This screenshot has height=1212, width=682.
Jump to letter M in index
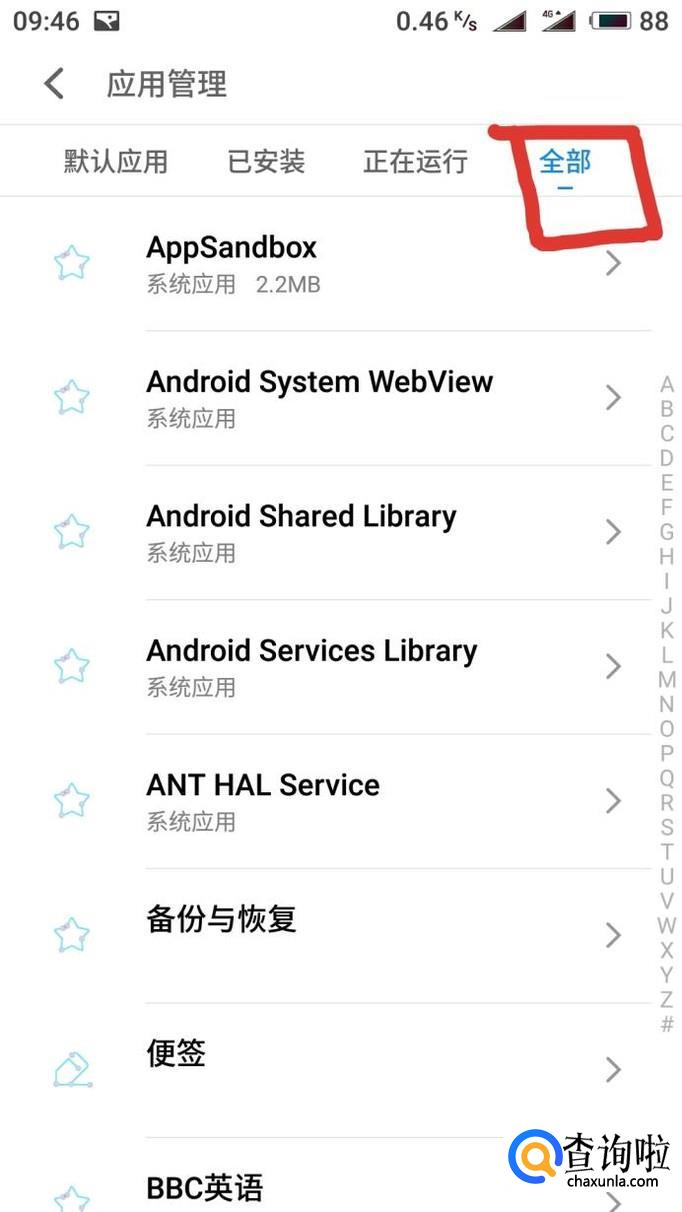667,680
